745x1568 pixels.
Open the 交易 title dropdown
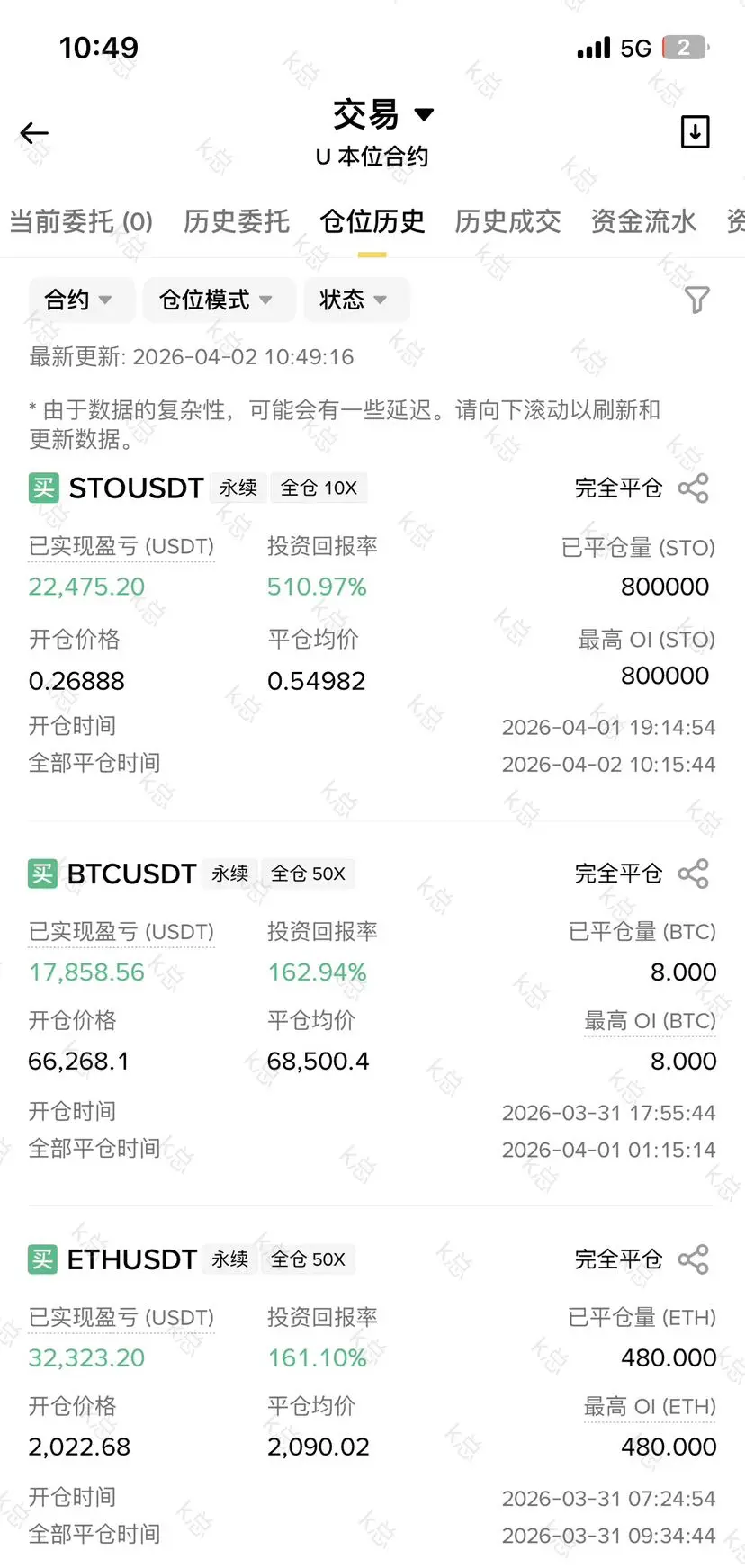pyautogui.click(x=383, y=114)
